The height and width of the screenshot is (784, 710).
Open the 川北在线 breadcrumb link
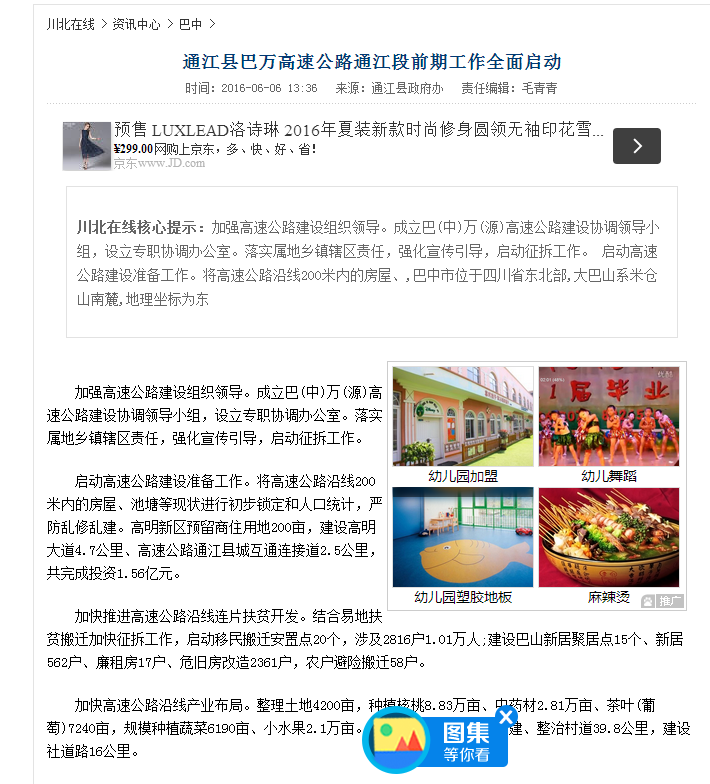tap(70, 24)
